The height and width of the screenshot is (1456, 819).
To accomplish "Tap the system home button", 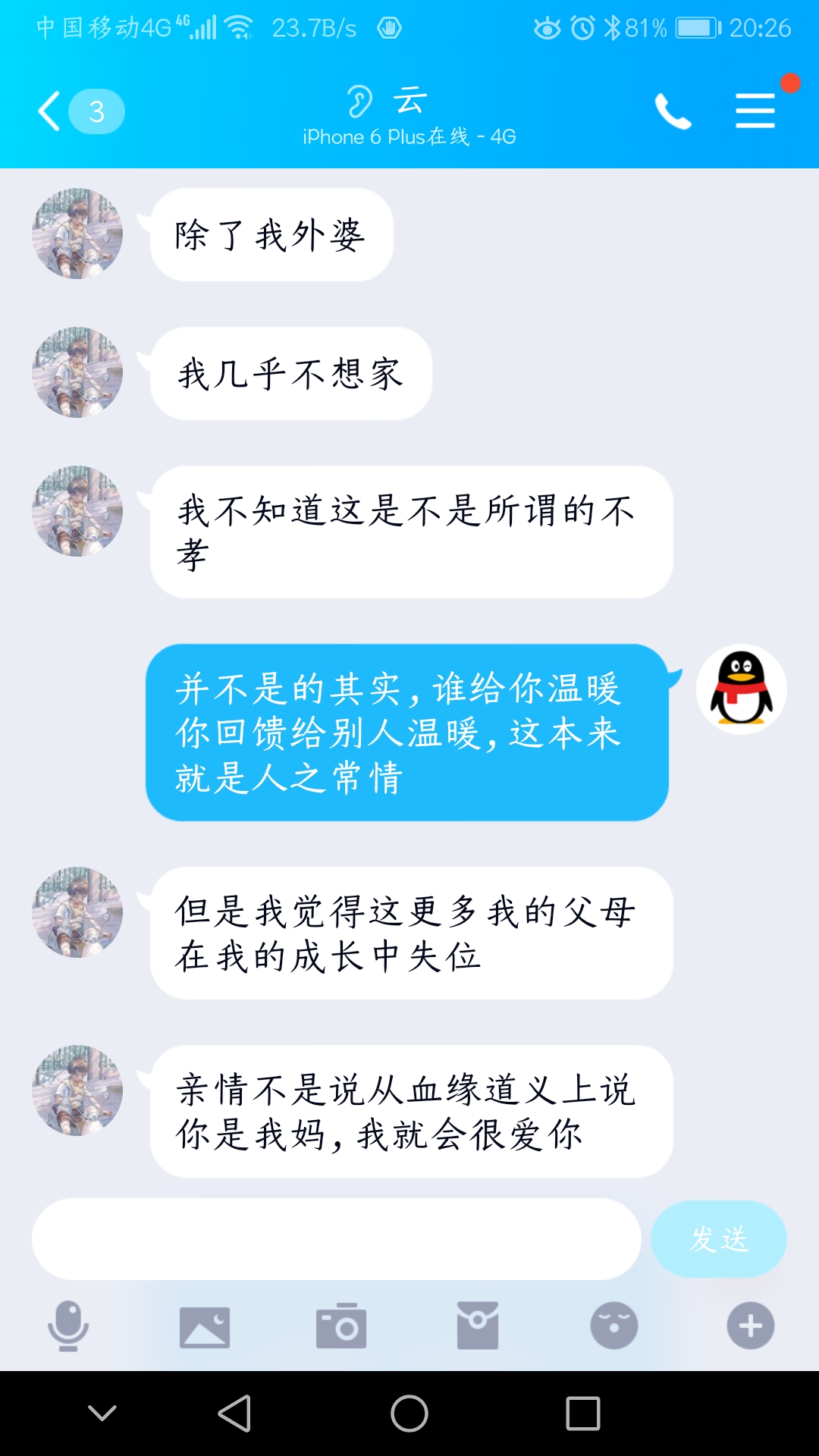I will click(x=409, y=1414).
